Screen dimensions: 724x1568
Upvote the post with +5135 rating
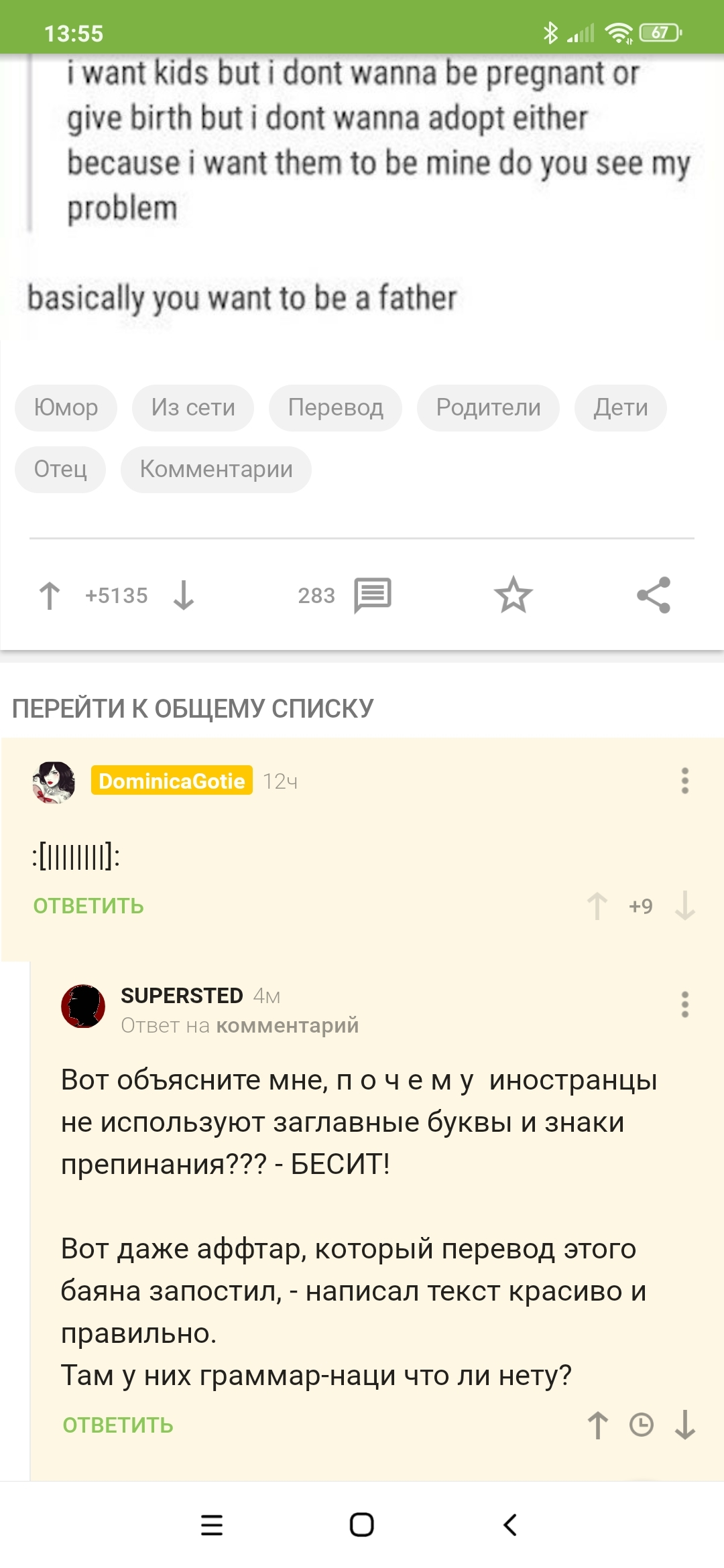point(50,595)
